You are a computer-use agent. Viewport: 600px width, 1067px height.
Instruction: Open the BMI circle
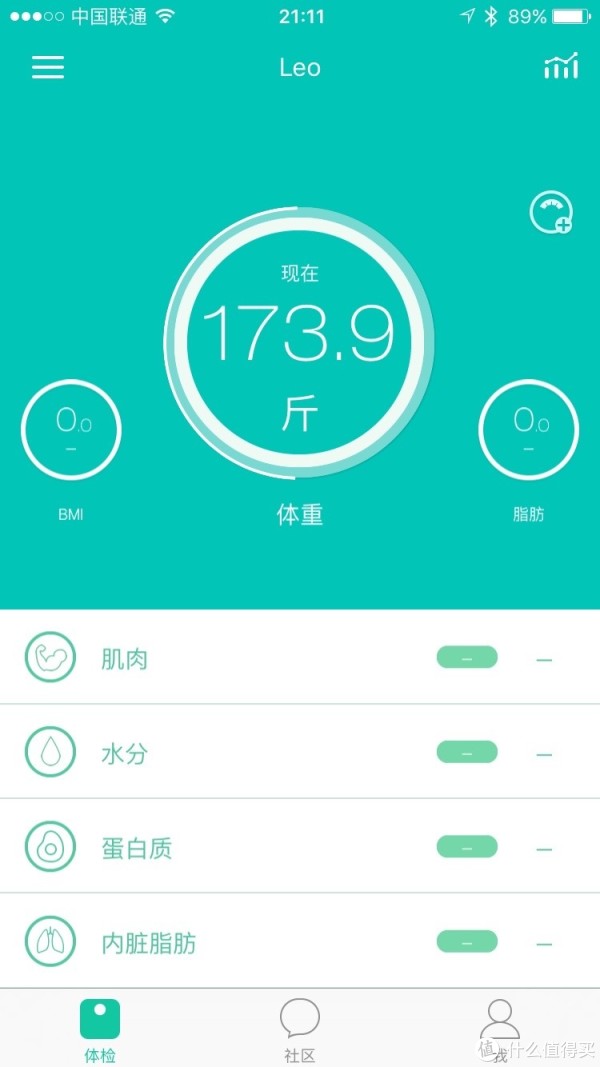71,429
